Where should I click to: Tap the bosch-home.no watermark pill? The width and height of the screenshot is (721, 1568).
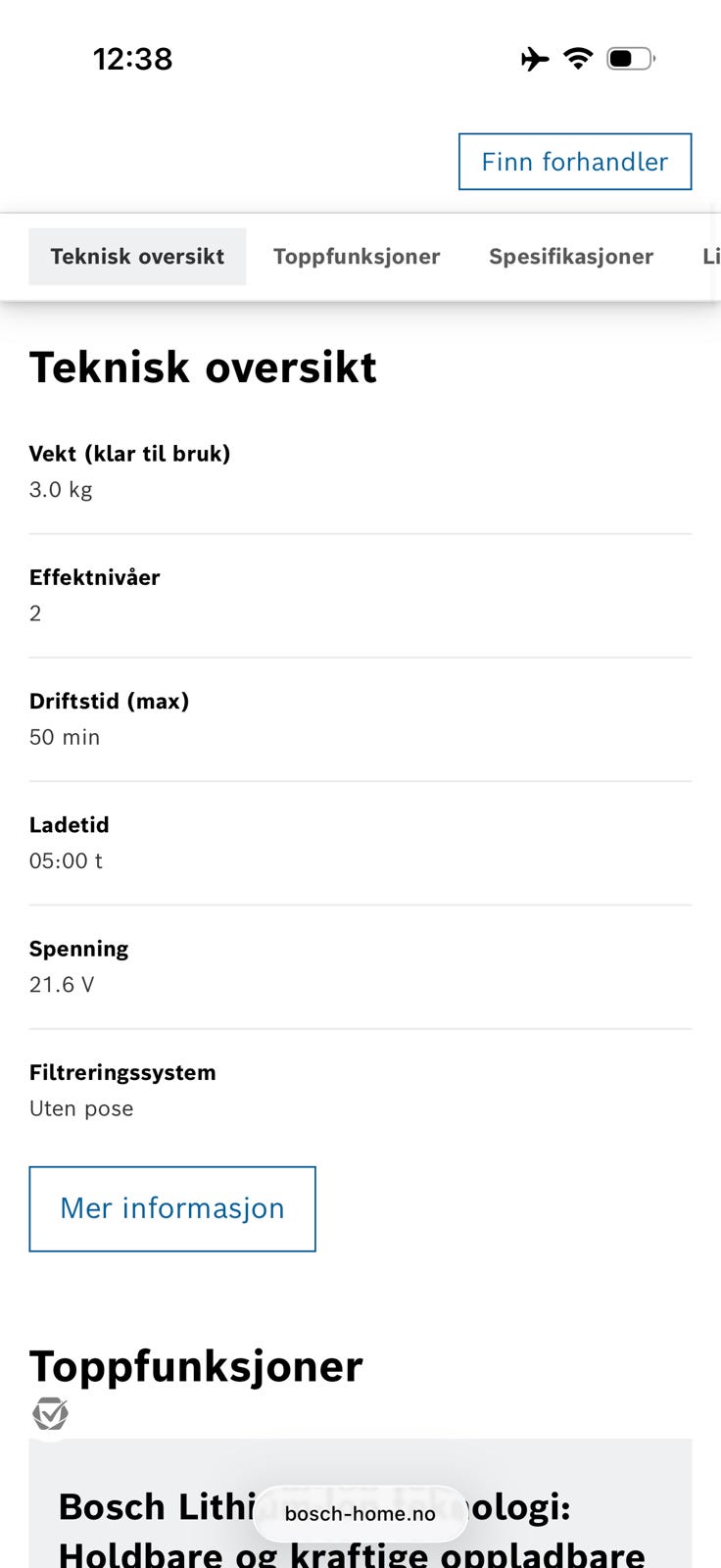point(360,1514)
